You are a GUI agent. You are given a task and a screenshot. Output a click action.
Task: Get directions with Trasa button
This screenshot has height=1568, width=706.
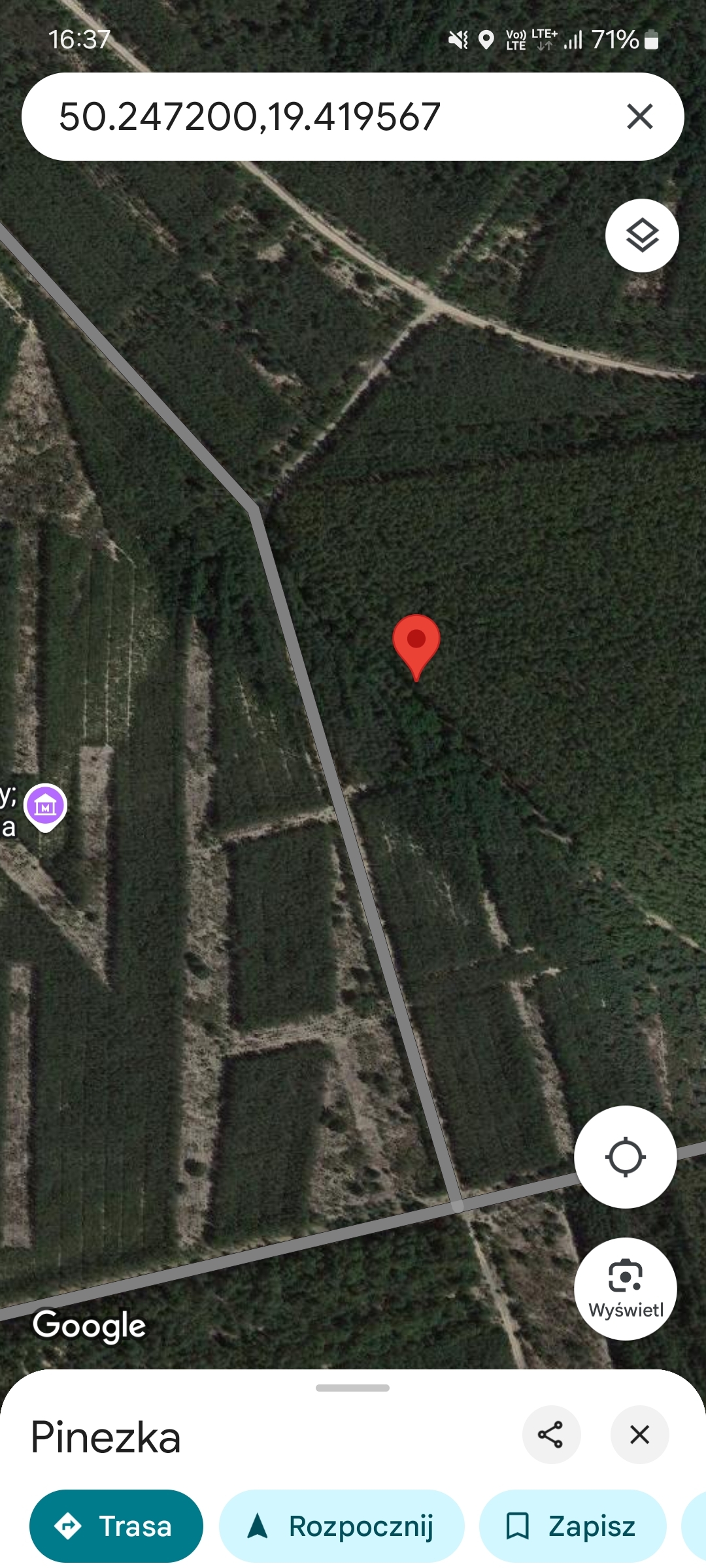(116, 1526)
